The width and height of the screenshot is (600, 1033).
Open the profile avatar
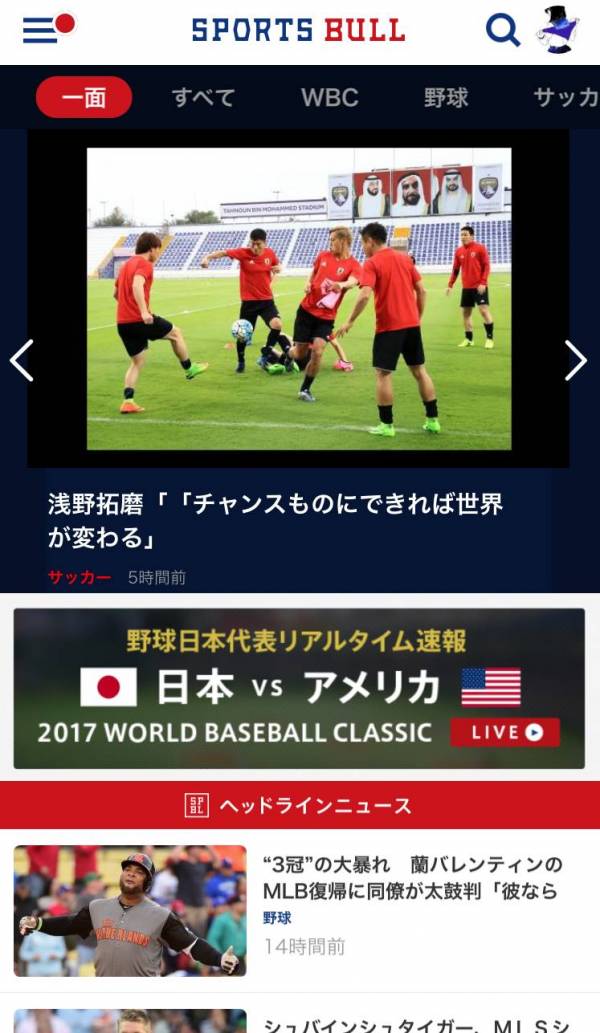(x=557, y=30)
